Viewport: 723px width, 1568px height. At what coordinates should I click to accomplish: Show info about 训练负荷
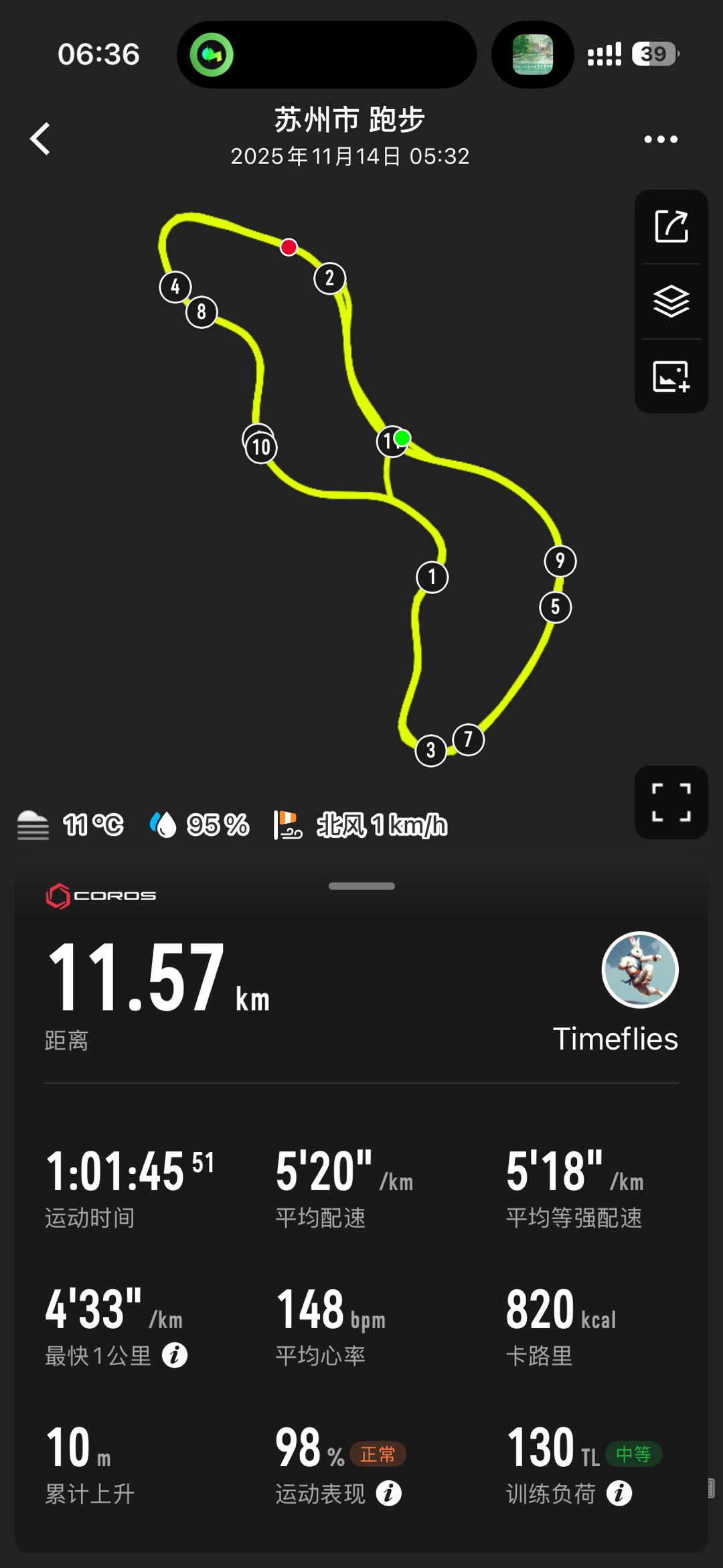pos(619,1493)
